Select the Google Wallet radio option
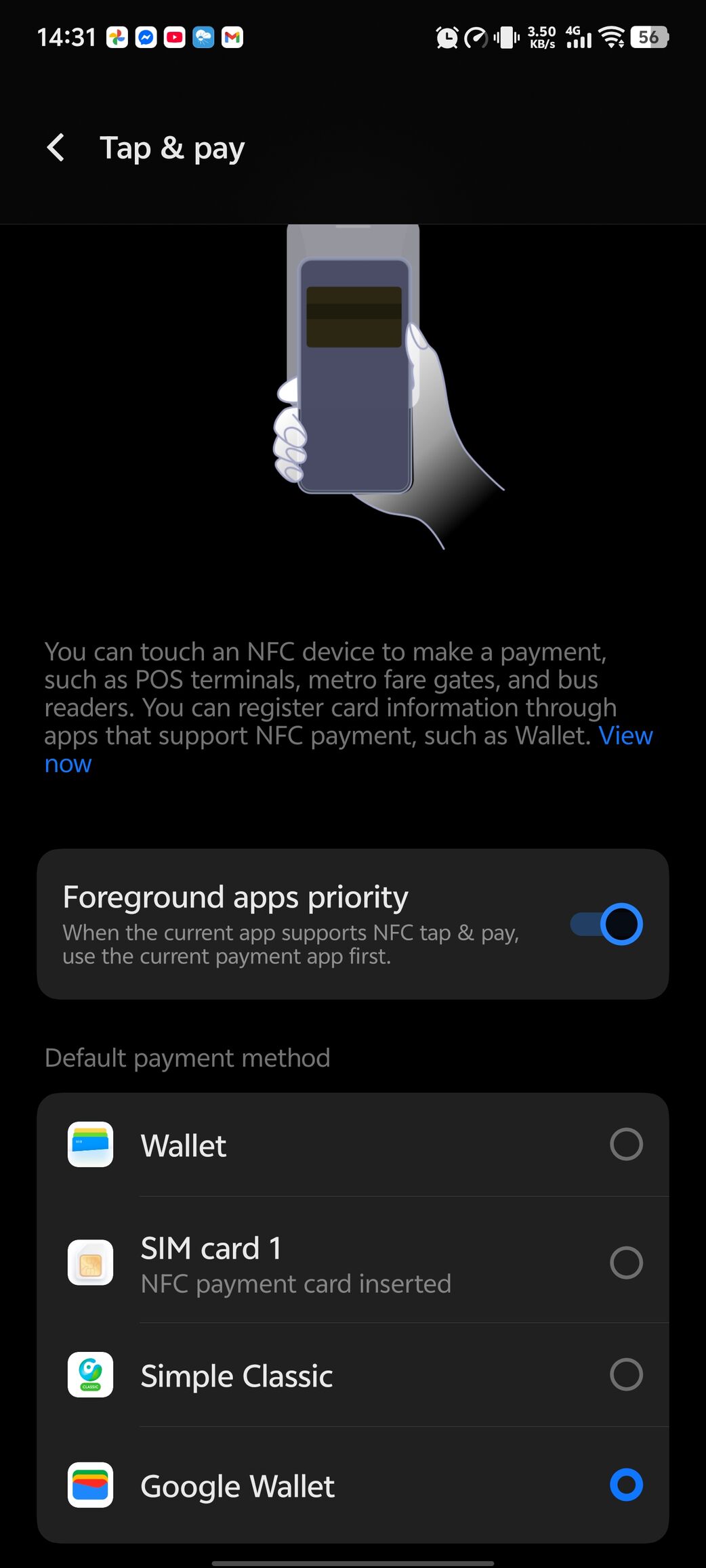This screenshot has width=706, height=1568. coord(625,1485)
